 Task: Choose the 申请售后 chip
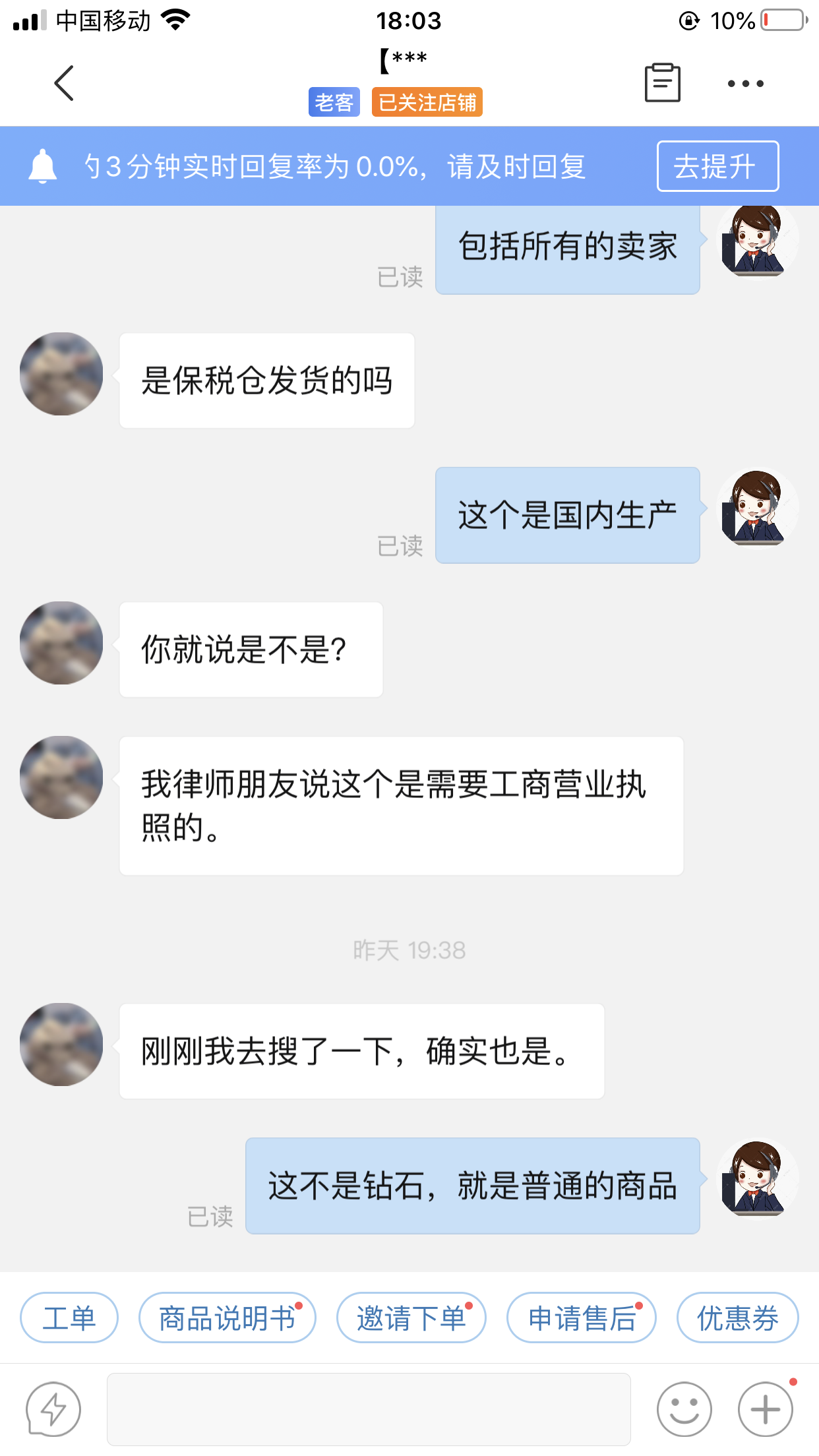[582, 1318]
